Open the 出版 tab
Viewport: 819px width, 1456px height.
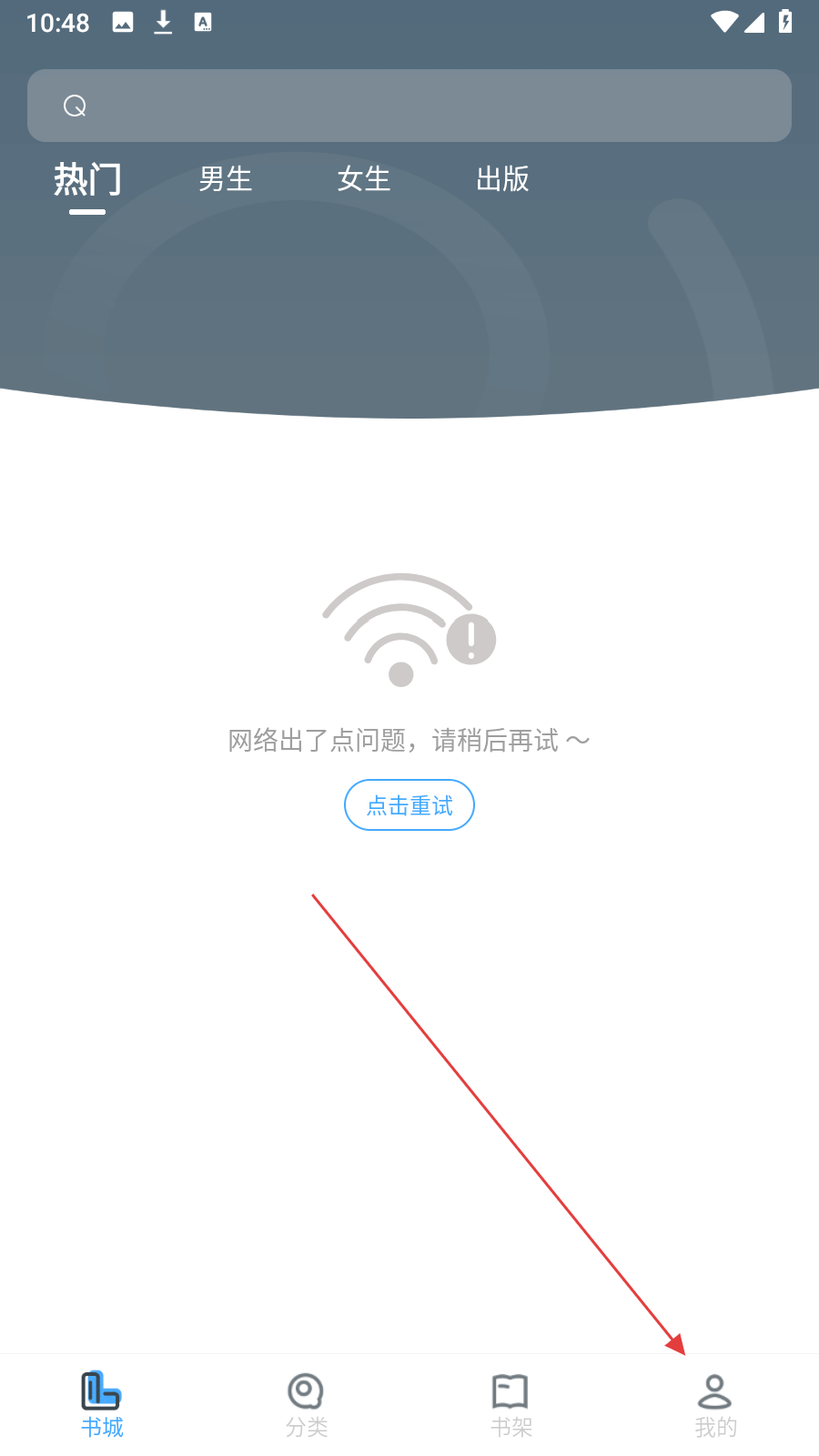pos(502,179)
